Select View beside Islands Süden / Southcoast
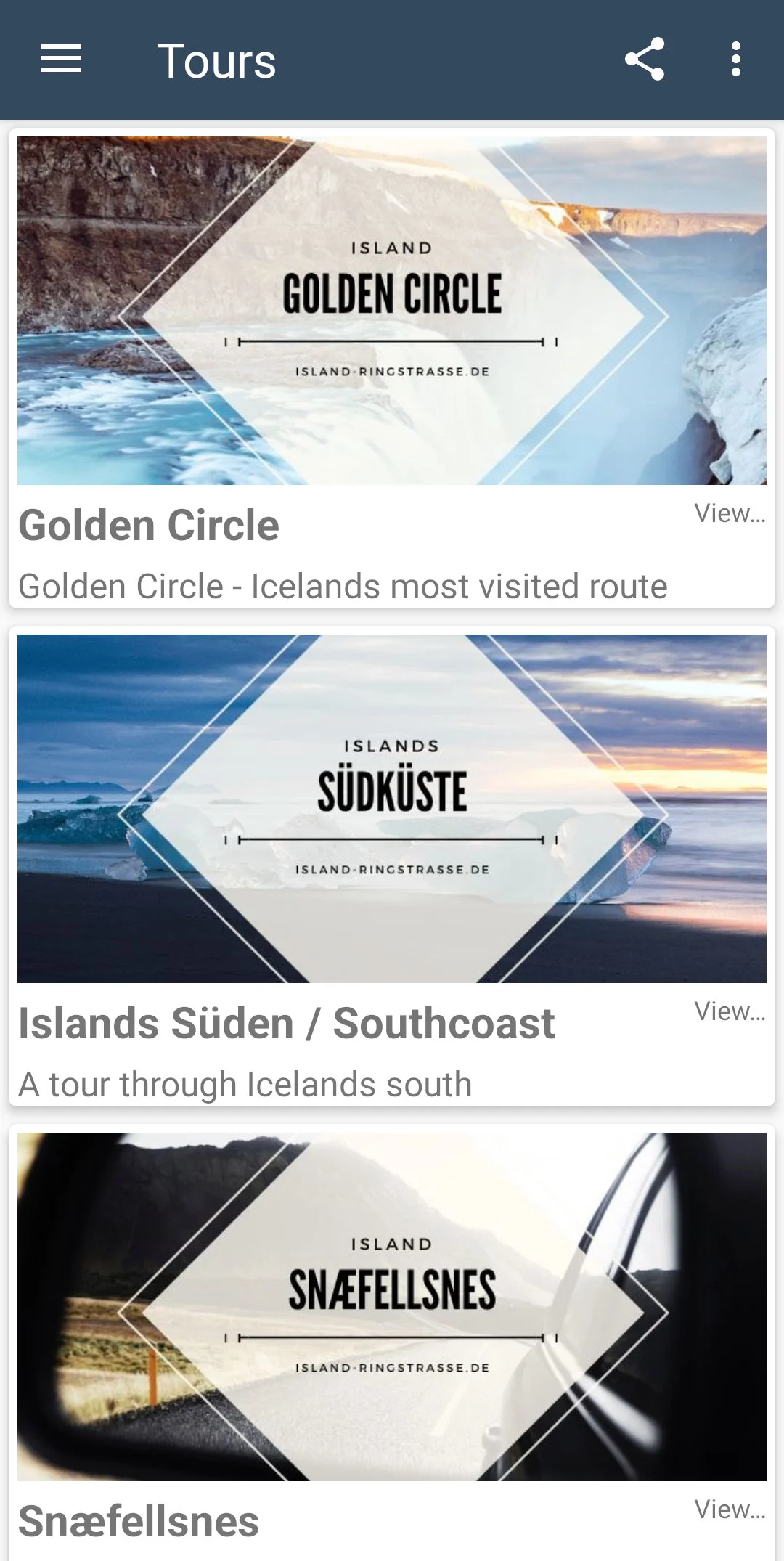Image resolution: width=784 pixels, height=1561 pixels. coord(729,1011)
